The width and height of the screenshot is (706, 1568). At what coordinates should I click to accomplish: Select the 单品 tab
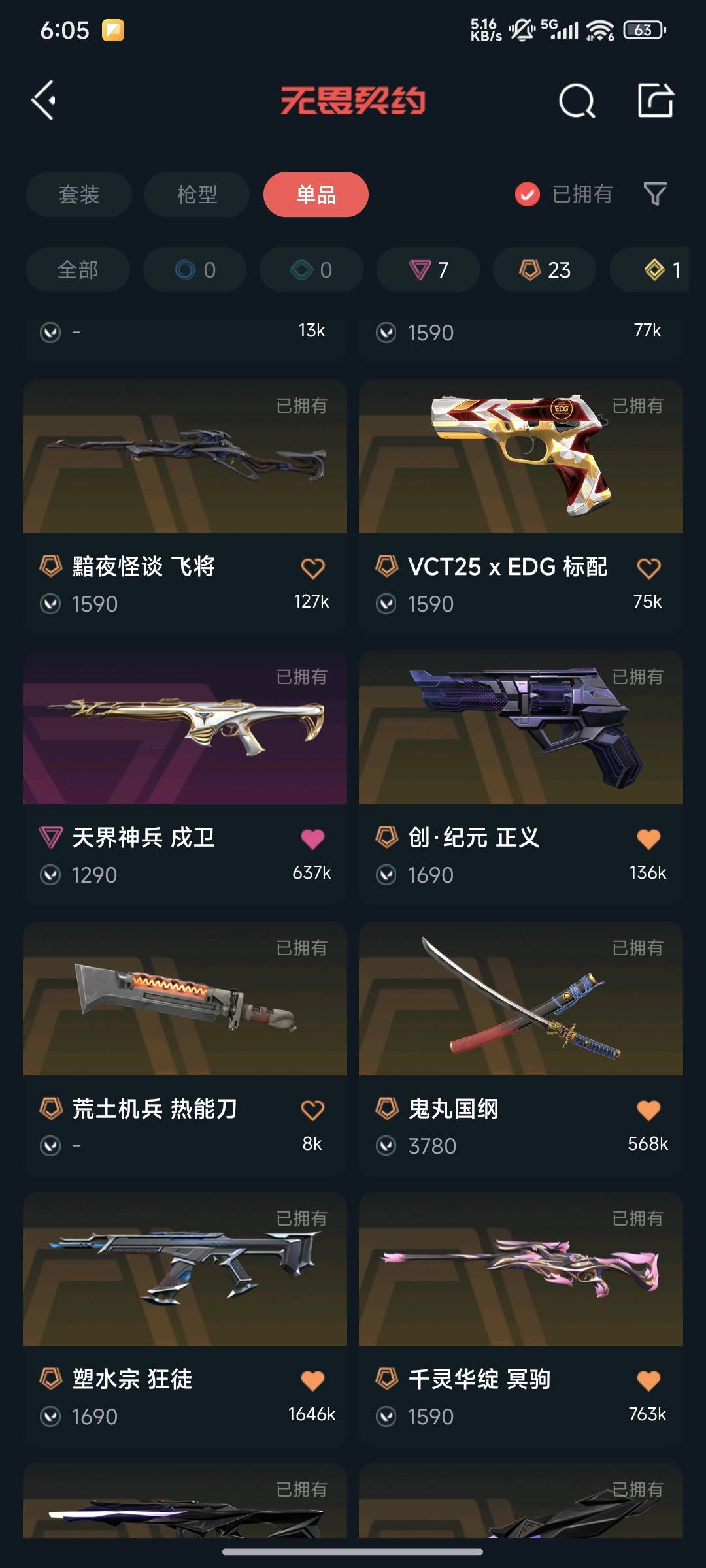tap(316, 195)
